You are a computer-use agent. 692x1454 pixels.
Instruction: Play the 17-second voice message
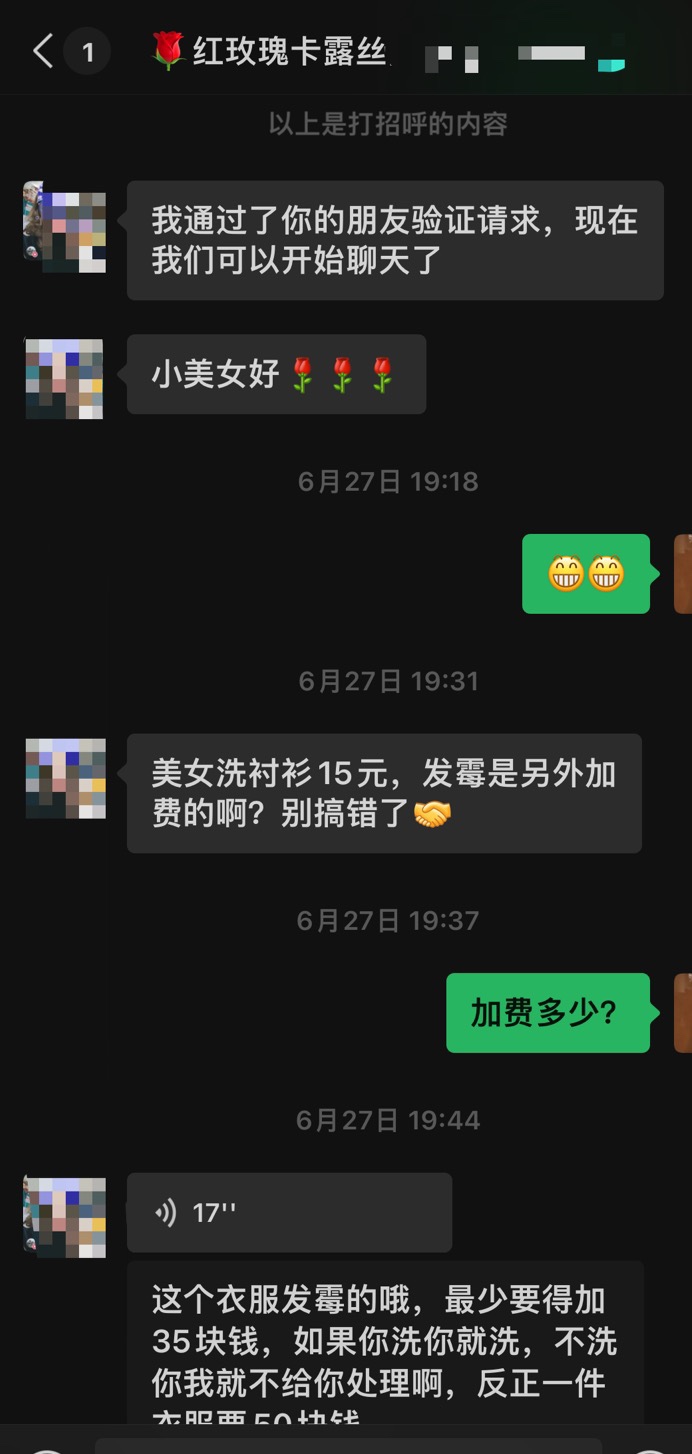click(x=288, y=1213)
